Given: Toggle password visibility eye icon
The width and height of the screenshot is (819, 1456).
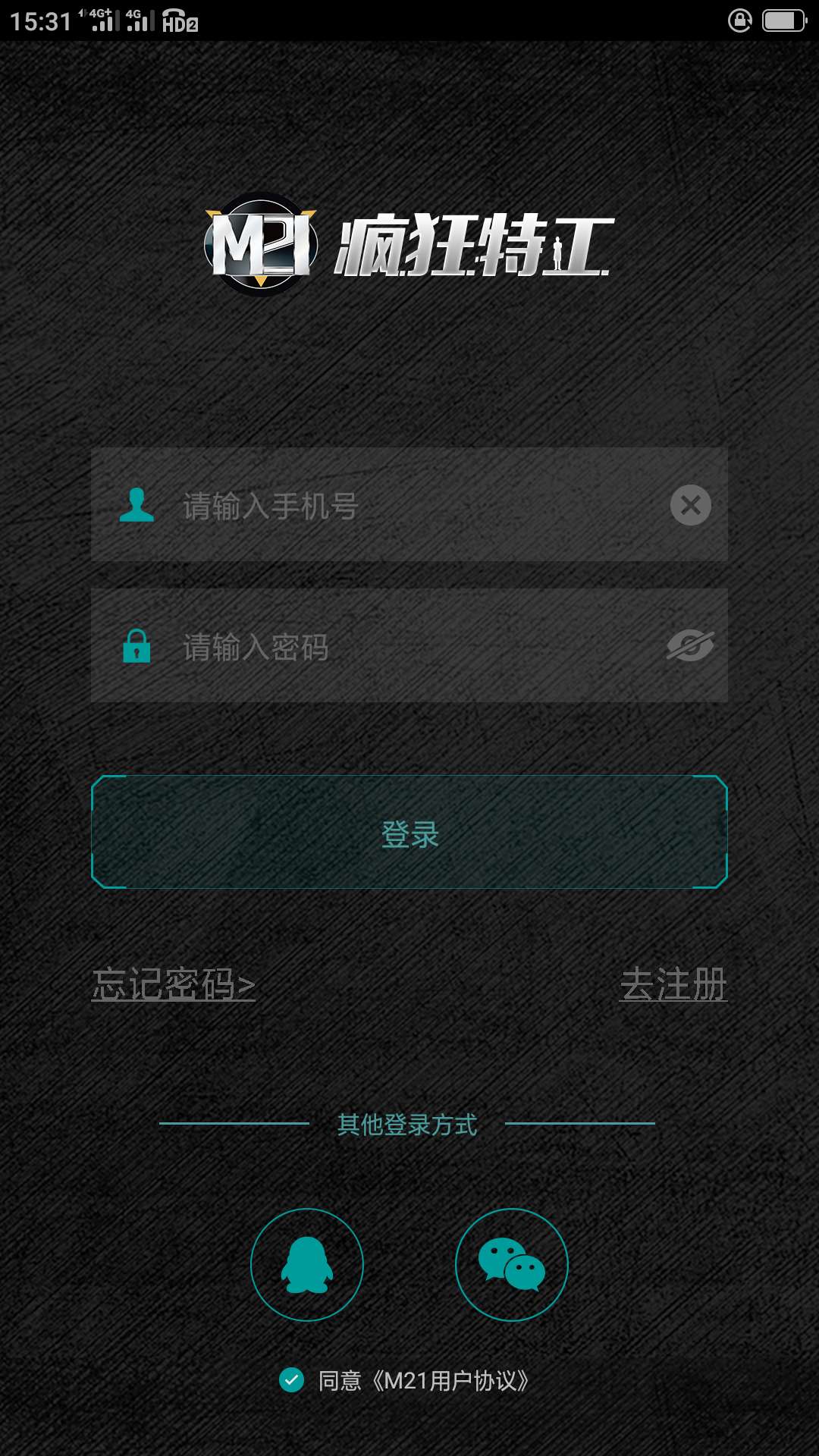Looking at the screenshot, I should tap(689, 646).
